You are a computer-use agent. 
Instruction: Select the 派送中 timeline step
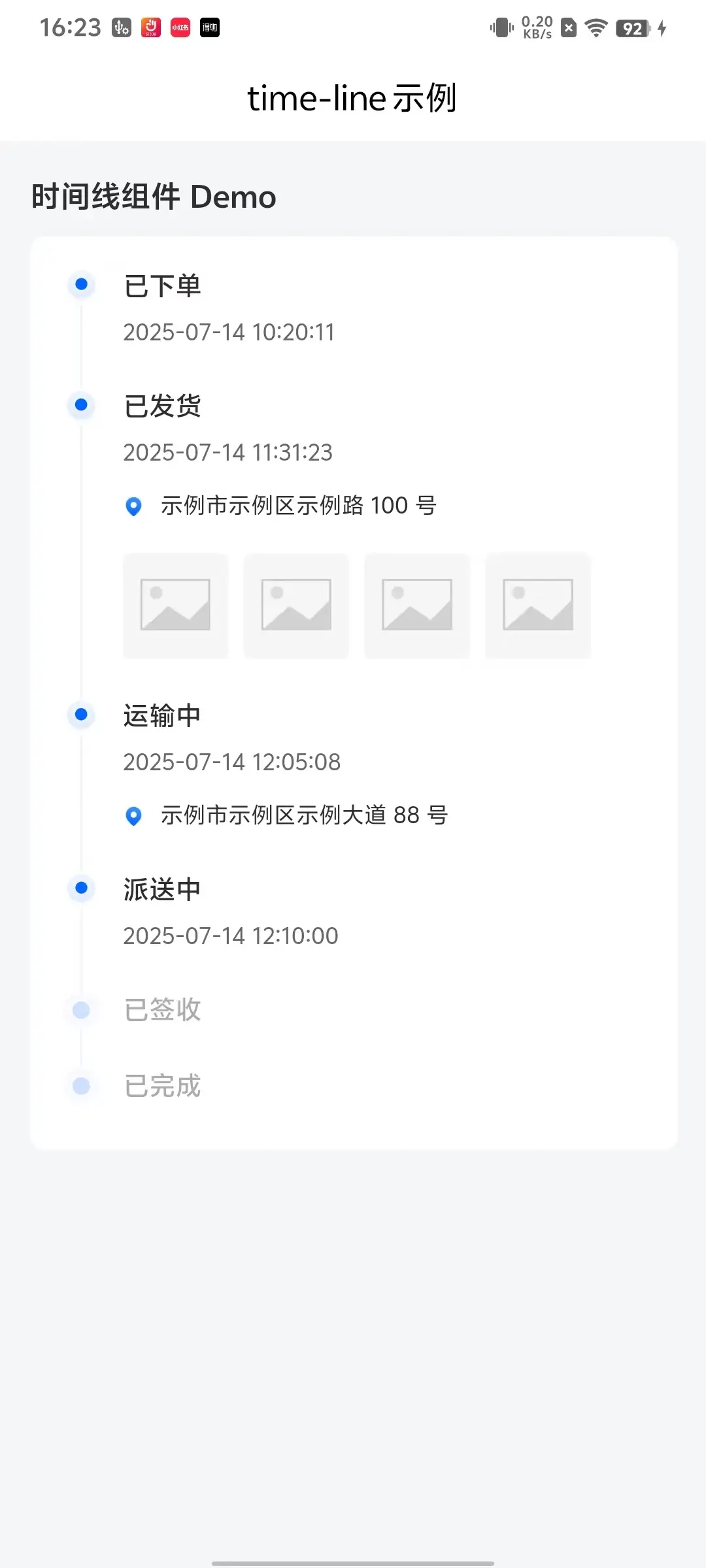pyautogui.click(x=162, y=890)
